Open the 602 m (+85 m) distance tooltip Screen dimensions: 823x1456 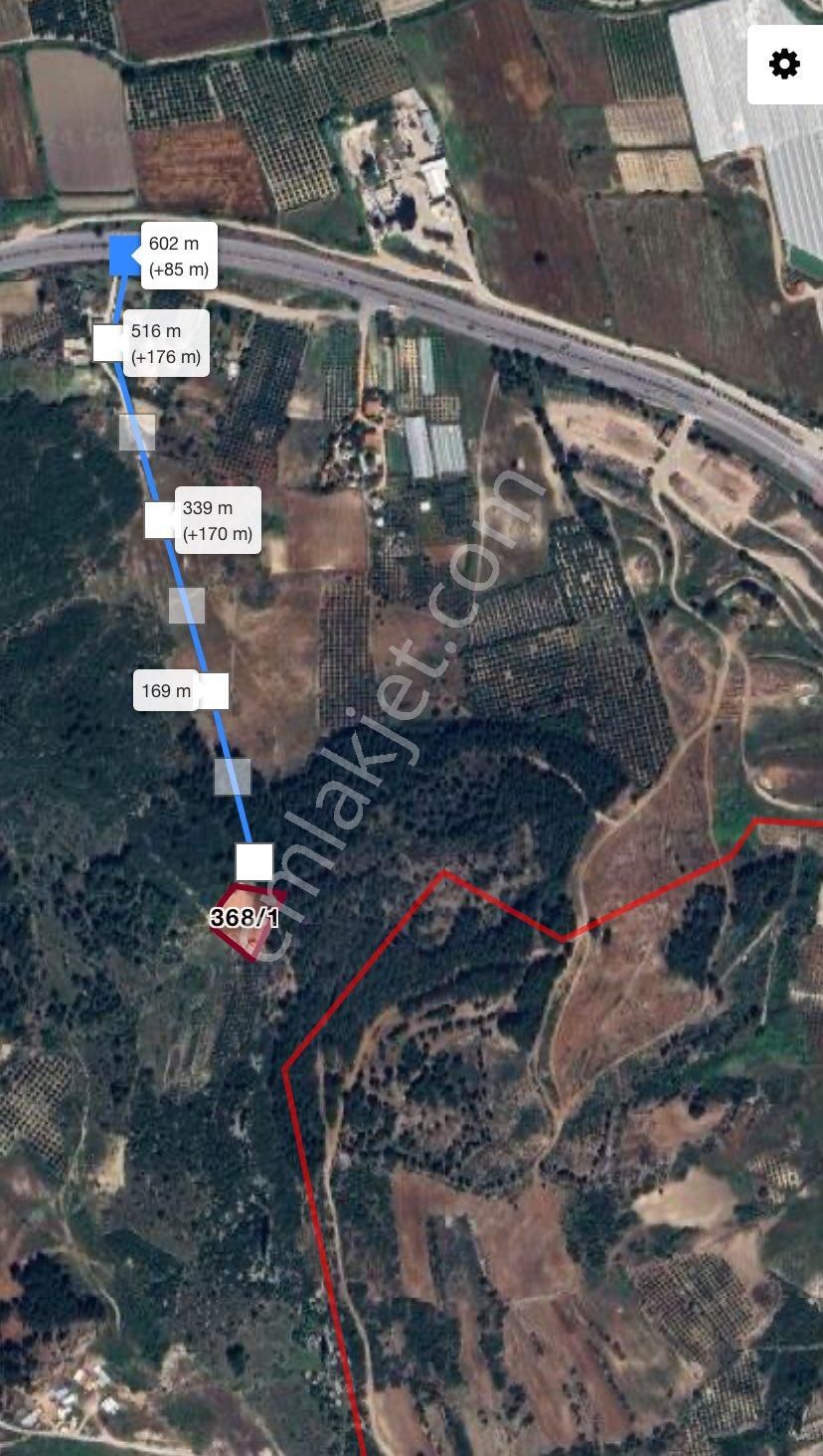181,256
